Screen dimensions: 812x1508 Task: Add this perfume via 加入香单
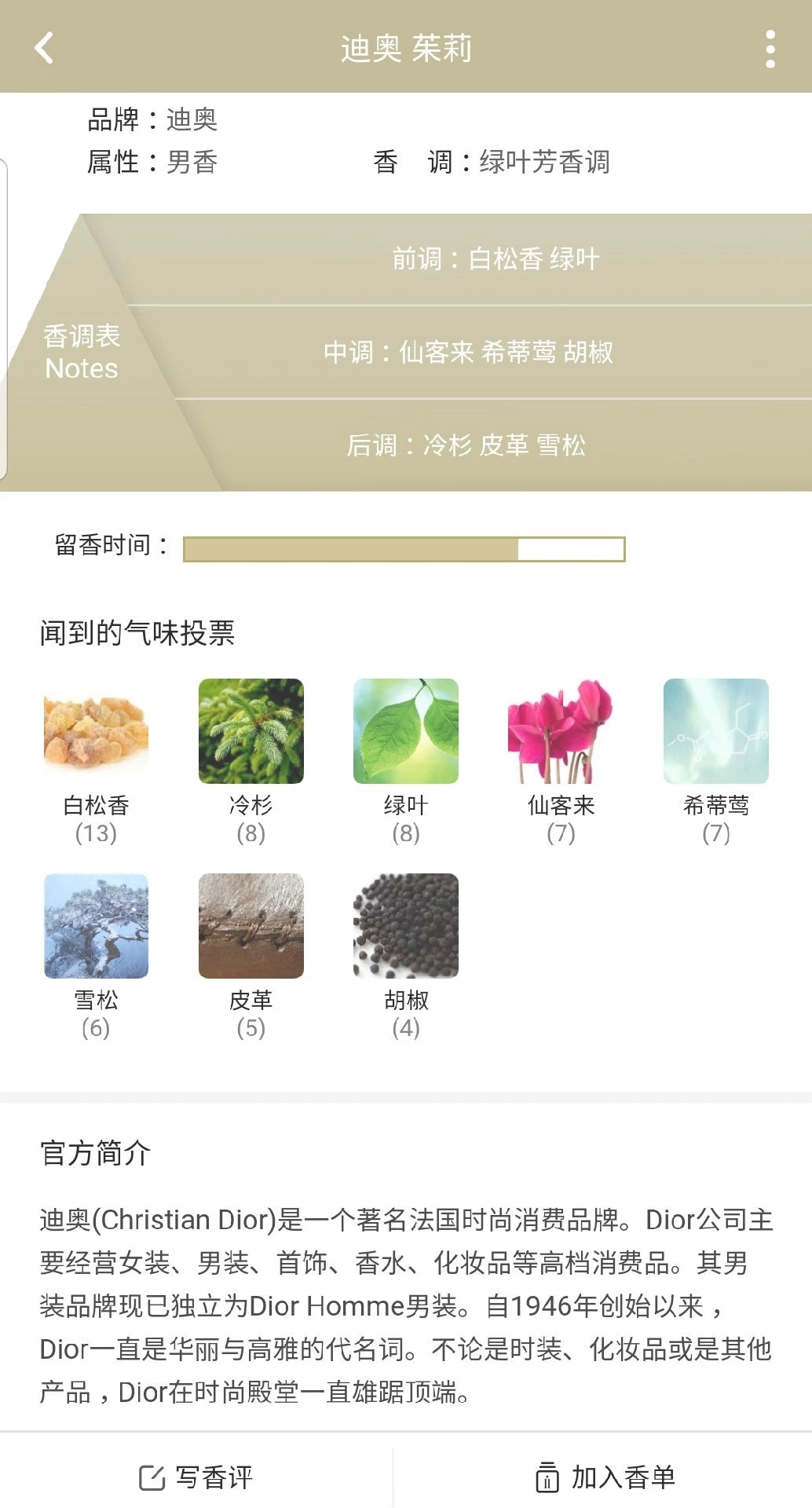point(605,1477)
